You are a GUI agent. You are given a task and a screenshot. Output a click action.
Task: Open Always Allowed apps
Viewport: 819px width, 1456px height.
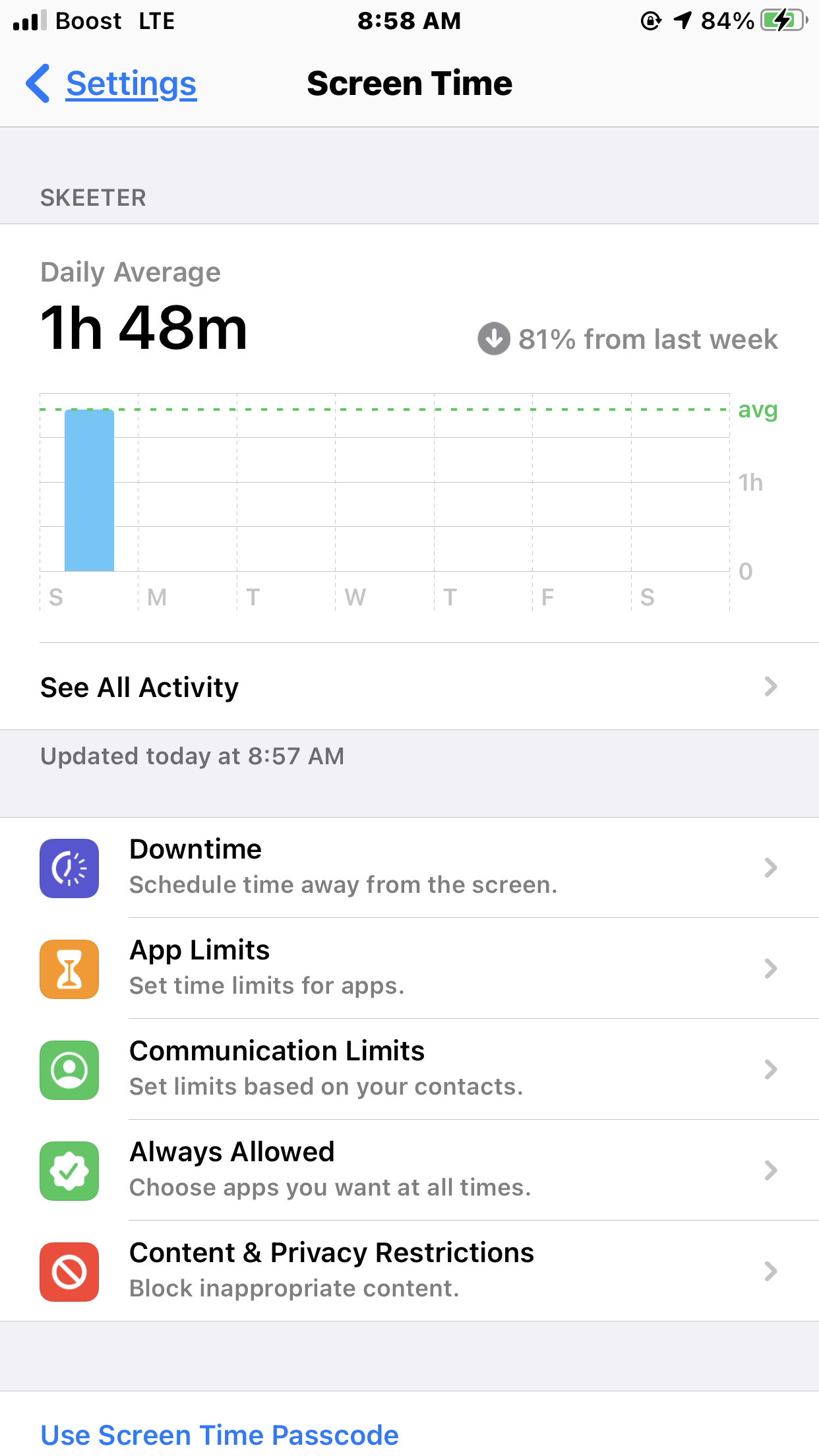point(409,1170)
